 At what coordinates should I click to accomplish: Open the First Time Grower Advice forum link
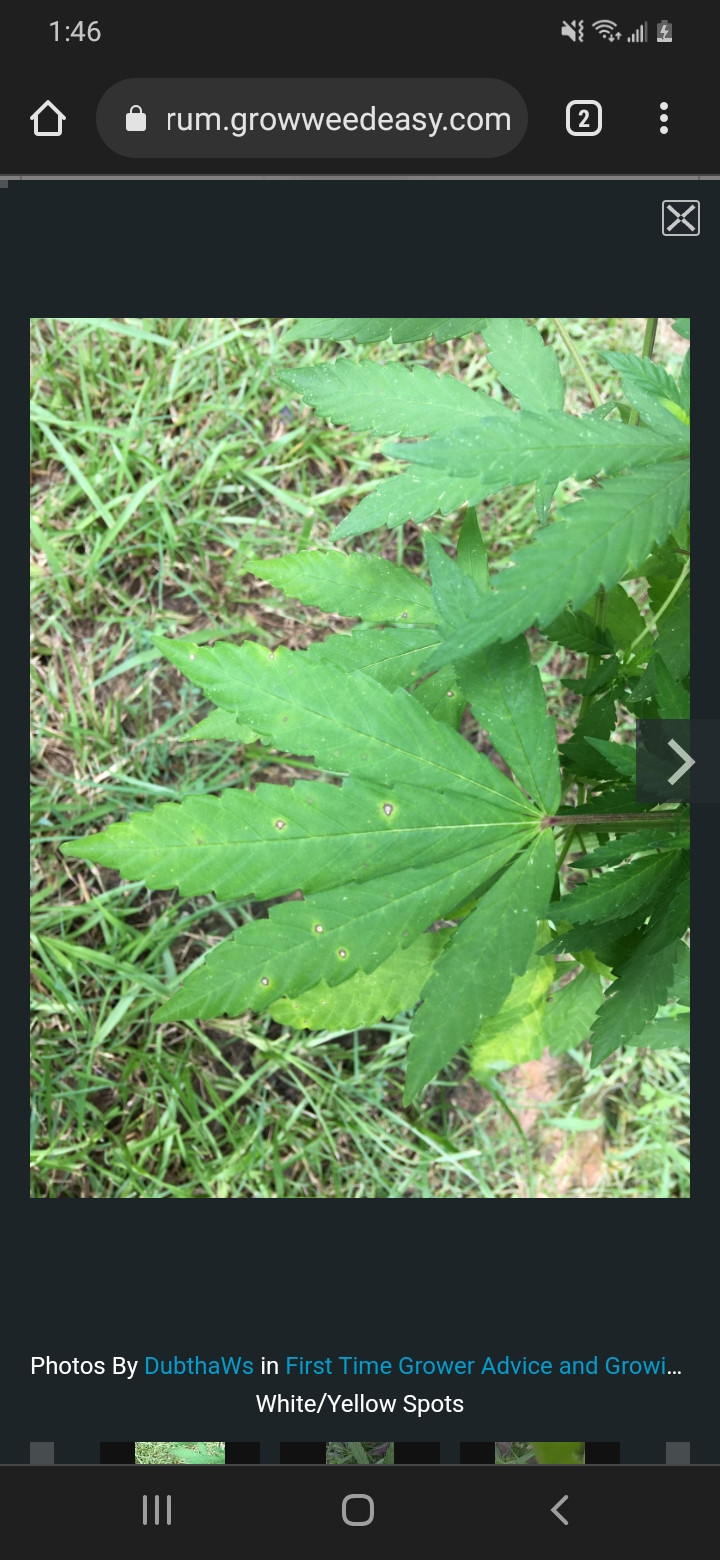coord(483,1366)
